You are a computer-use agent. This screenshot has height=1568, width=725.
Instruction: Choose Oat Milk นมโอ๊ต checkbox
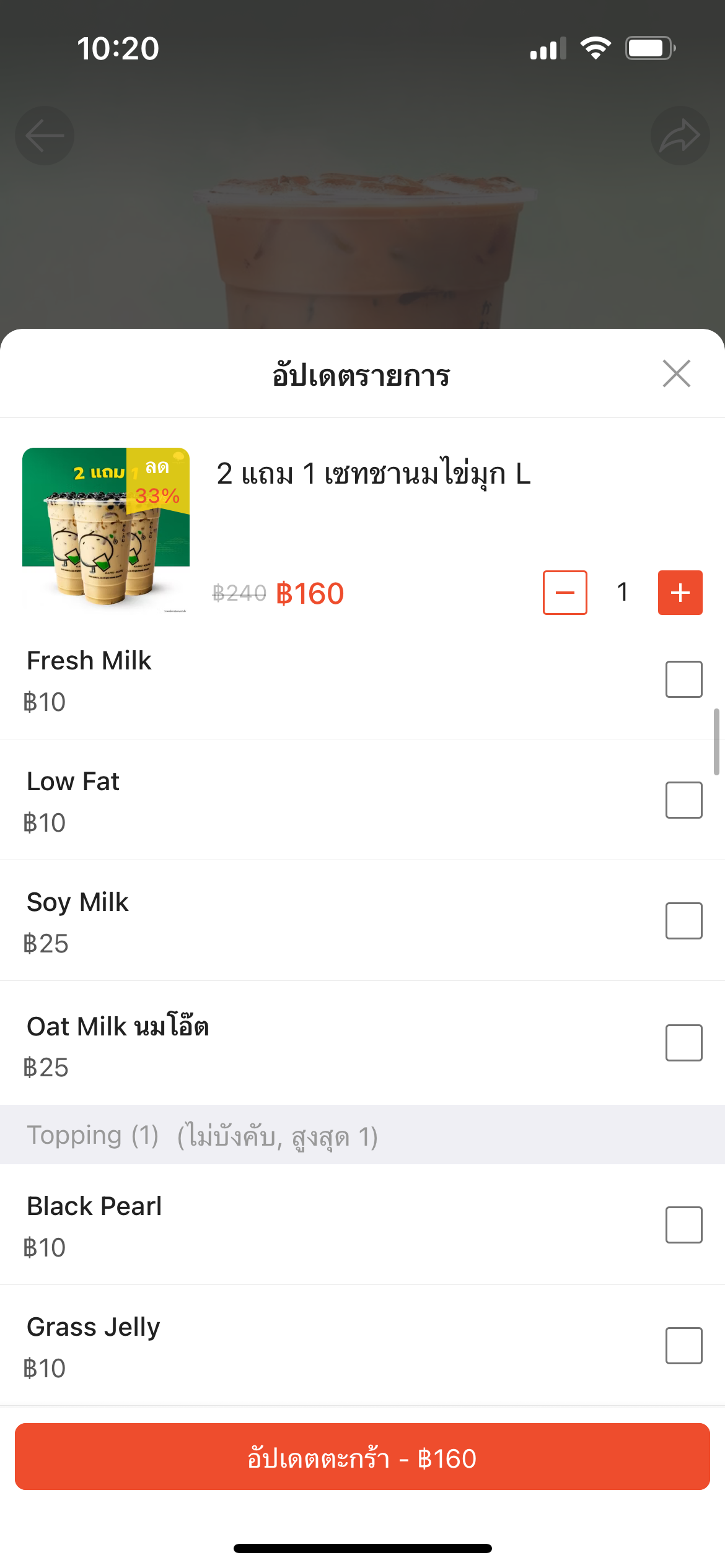(684, 1043)
